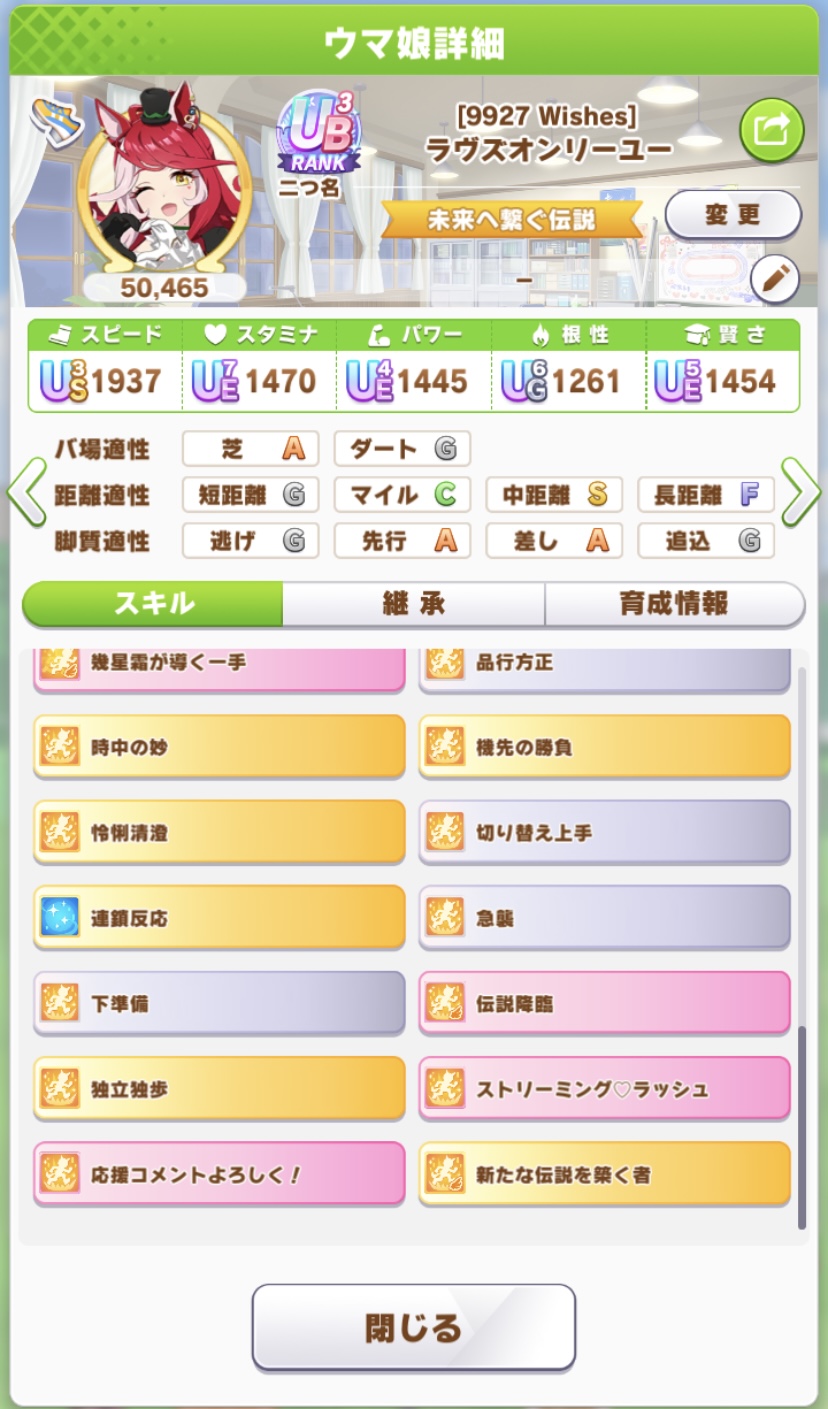Tap the 伝説降臨 skill
828x1409 pixels.
[604, 1002]
